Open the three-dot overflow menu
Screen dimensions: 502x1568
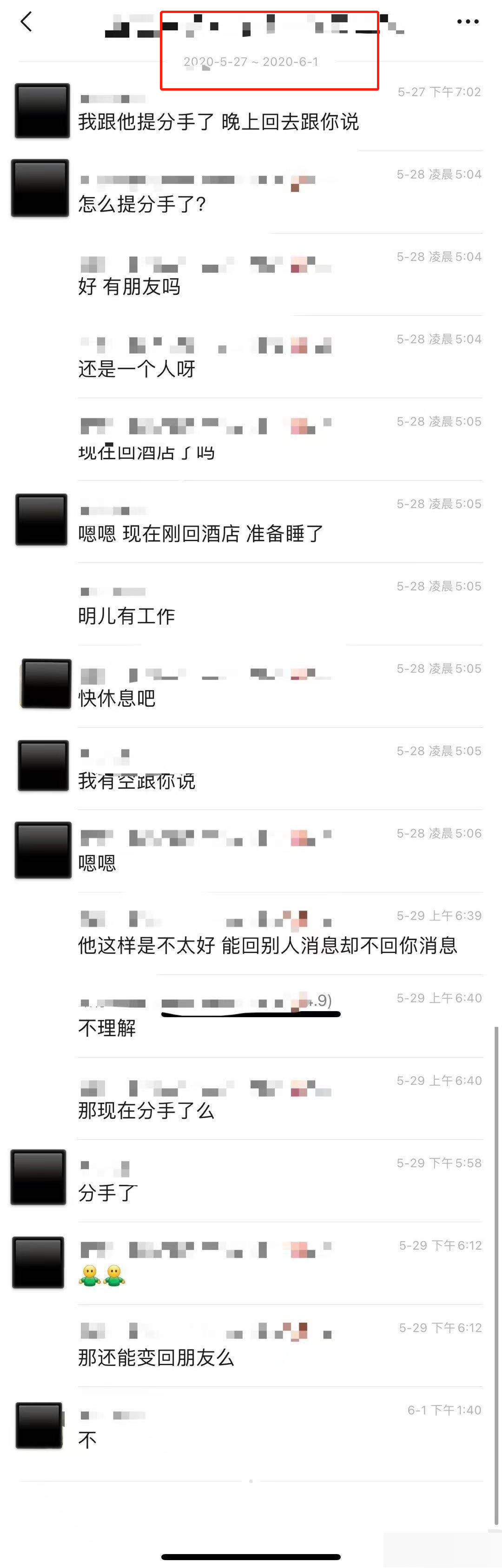pos(467,22)
